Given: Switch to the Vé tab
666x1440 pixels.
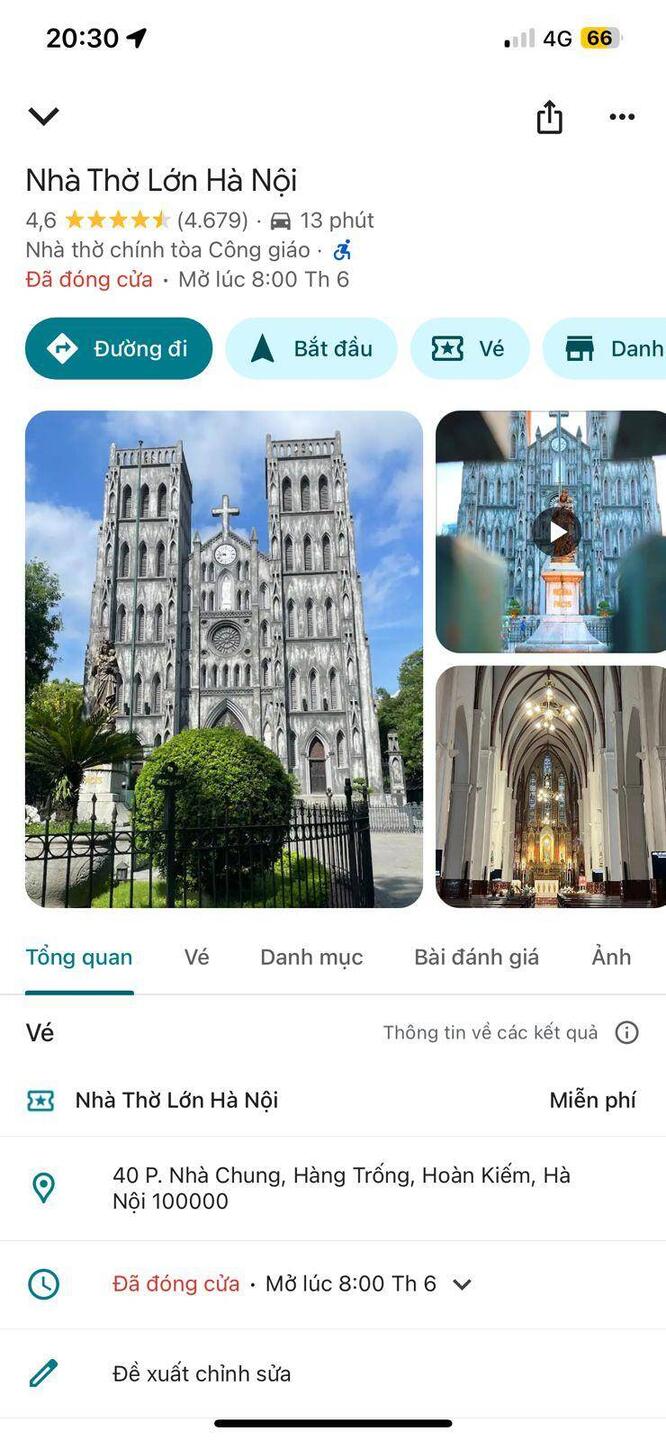Looking at the screenshot, I should [x=197, y=957].
